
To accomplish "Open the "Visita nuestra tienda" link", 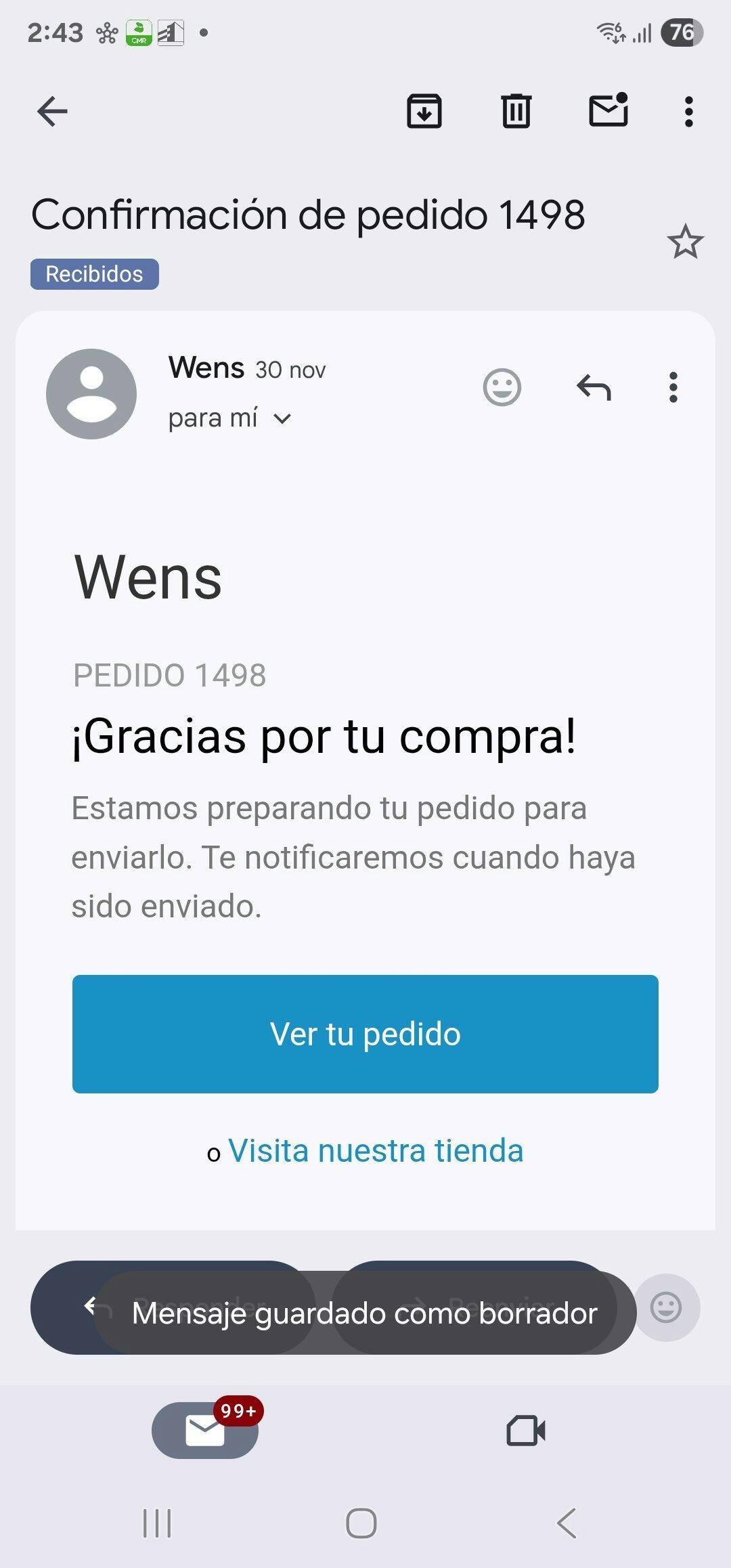I will tap(376, 1151).
